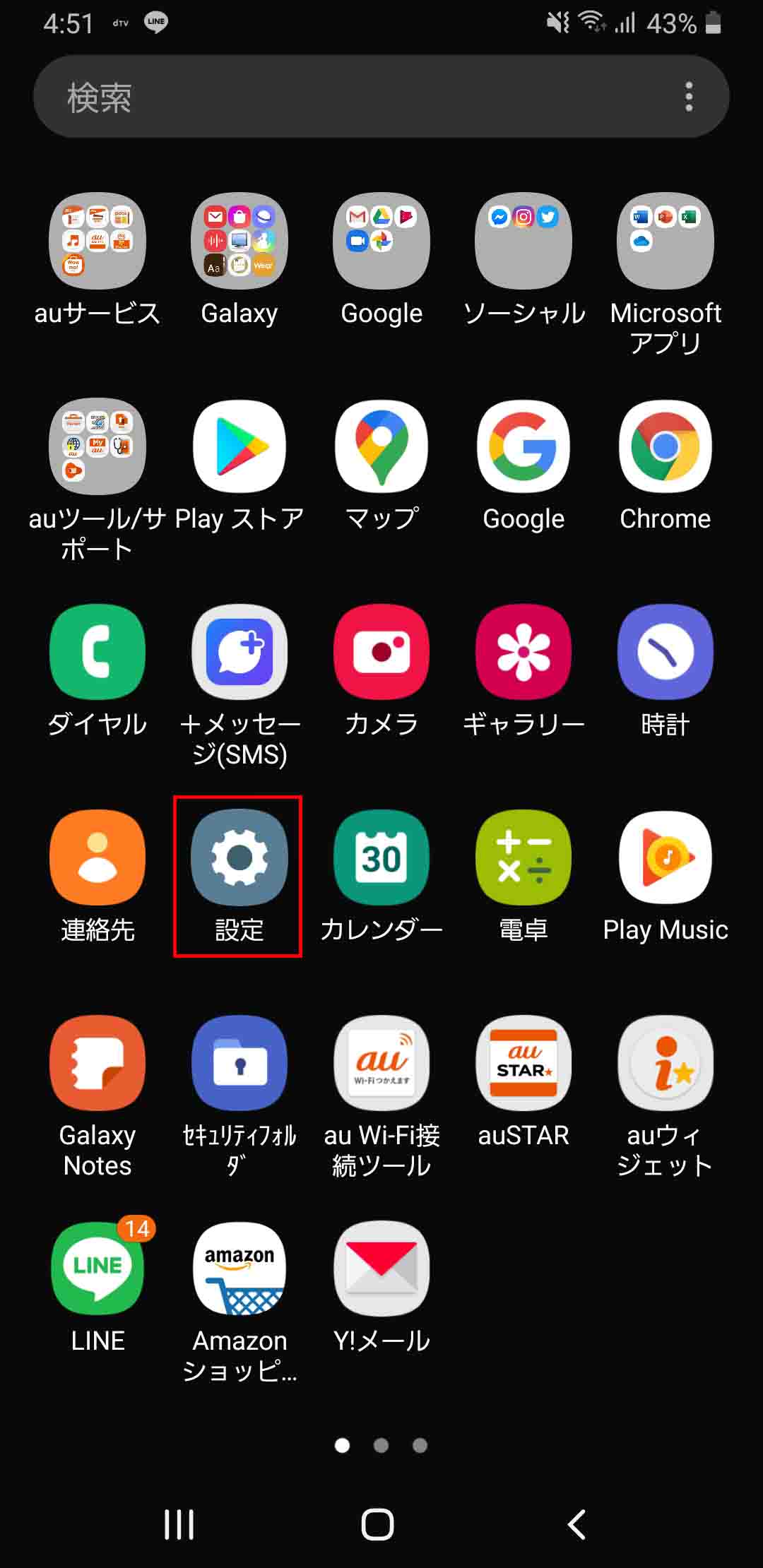Launch the Play ストア app
The height and width of the screenshot is (1568, 763).
(x=239, y=446)
